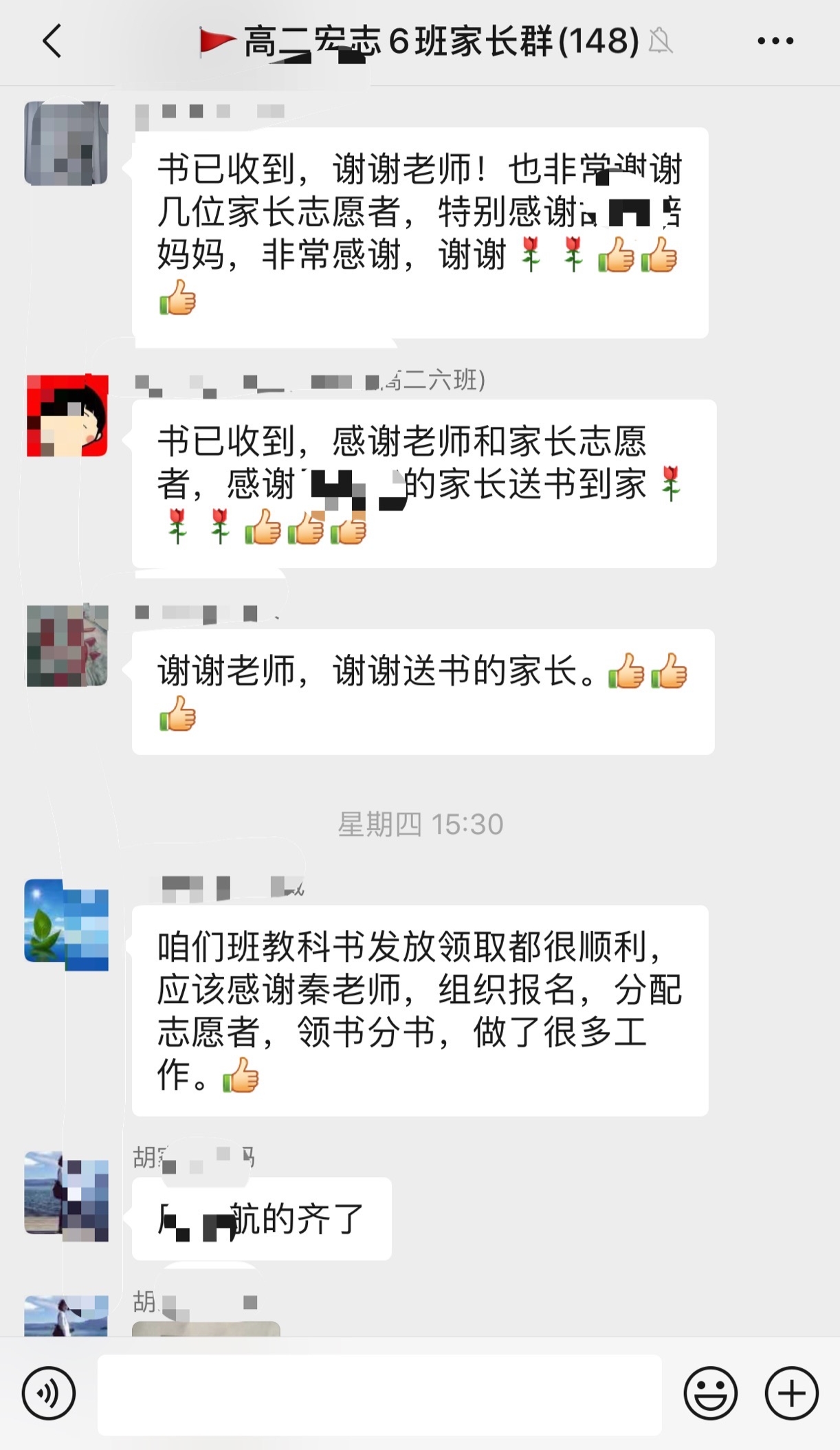The image size is (840, 1450).
Task: Go back from the group chat
Action: 52,41
